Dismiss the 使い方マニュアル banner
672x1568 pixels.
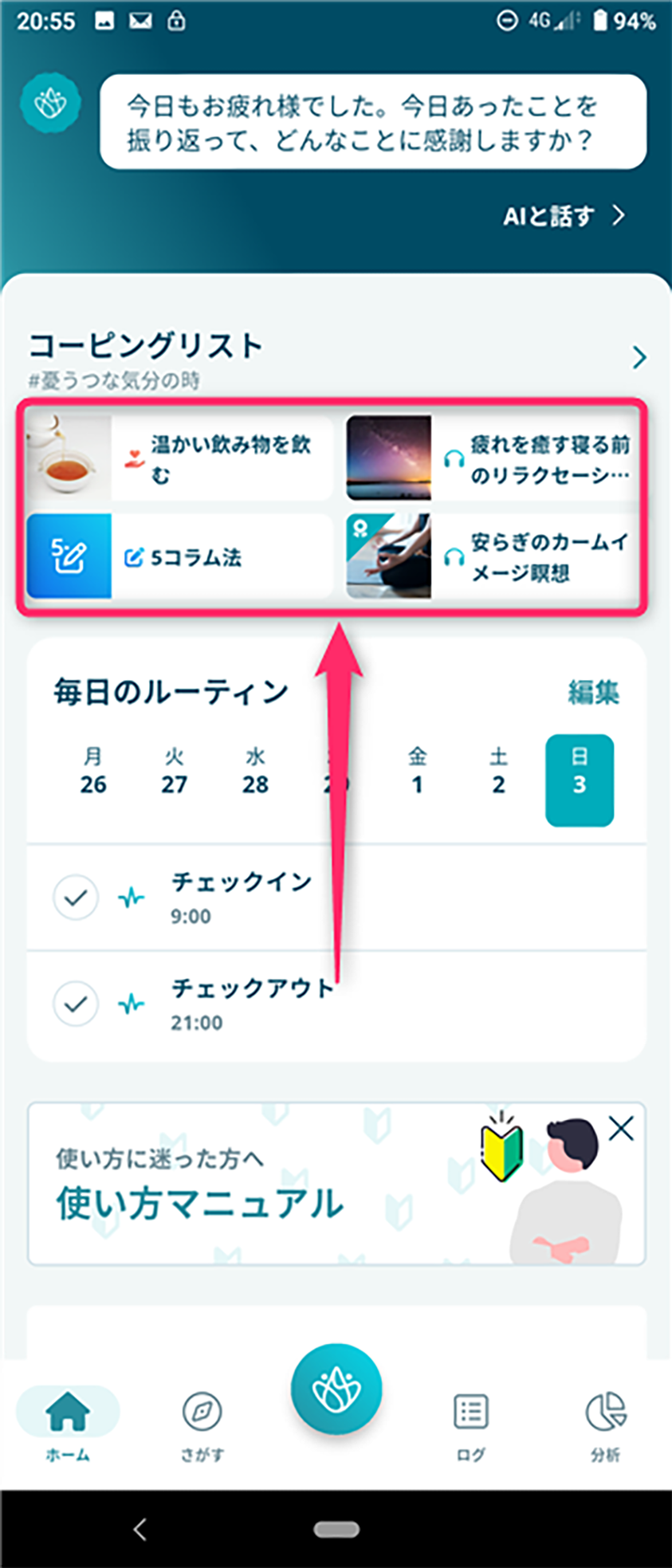[x=621, y=1128]
